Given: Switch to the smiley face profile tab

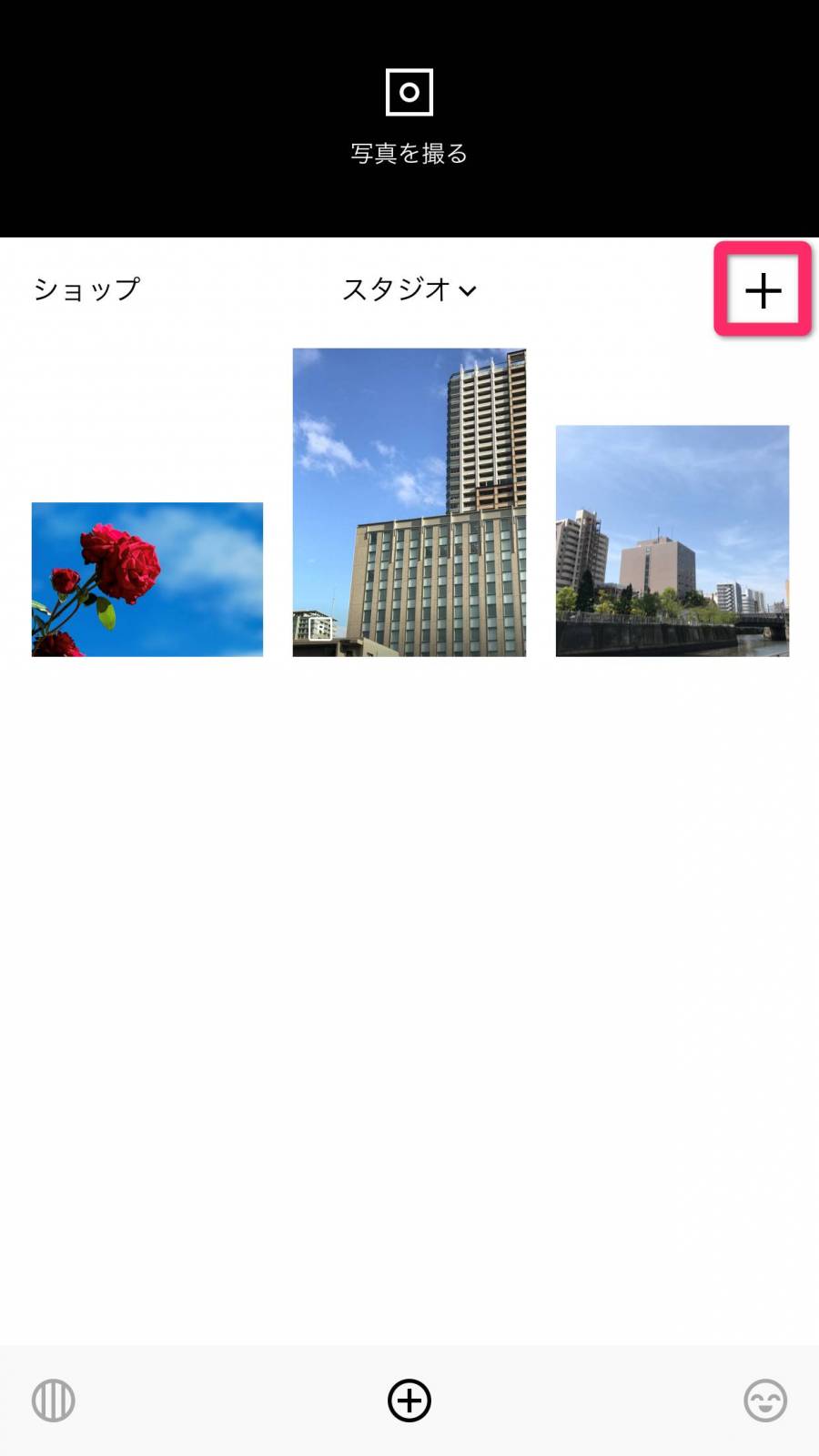Looking at the screenshot, I should click(764, 1400).
